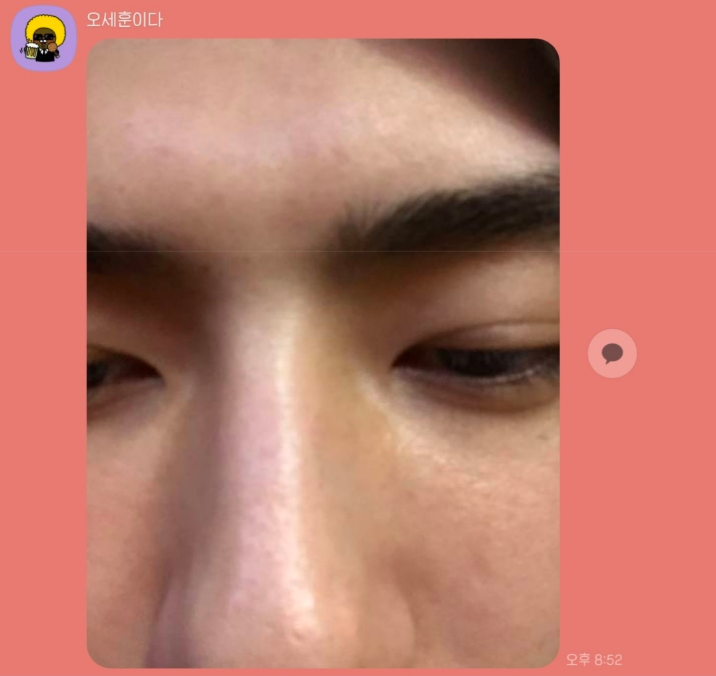The image size is (716, 676).
Task: Open the received photo message full screen
Action: click(323, 353)
